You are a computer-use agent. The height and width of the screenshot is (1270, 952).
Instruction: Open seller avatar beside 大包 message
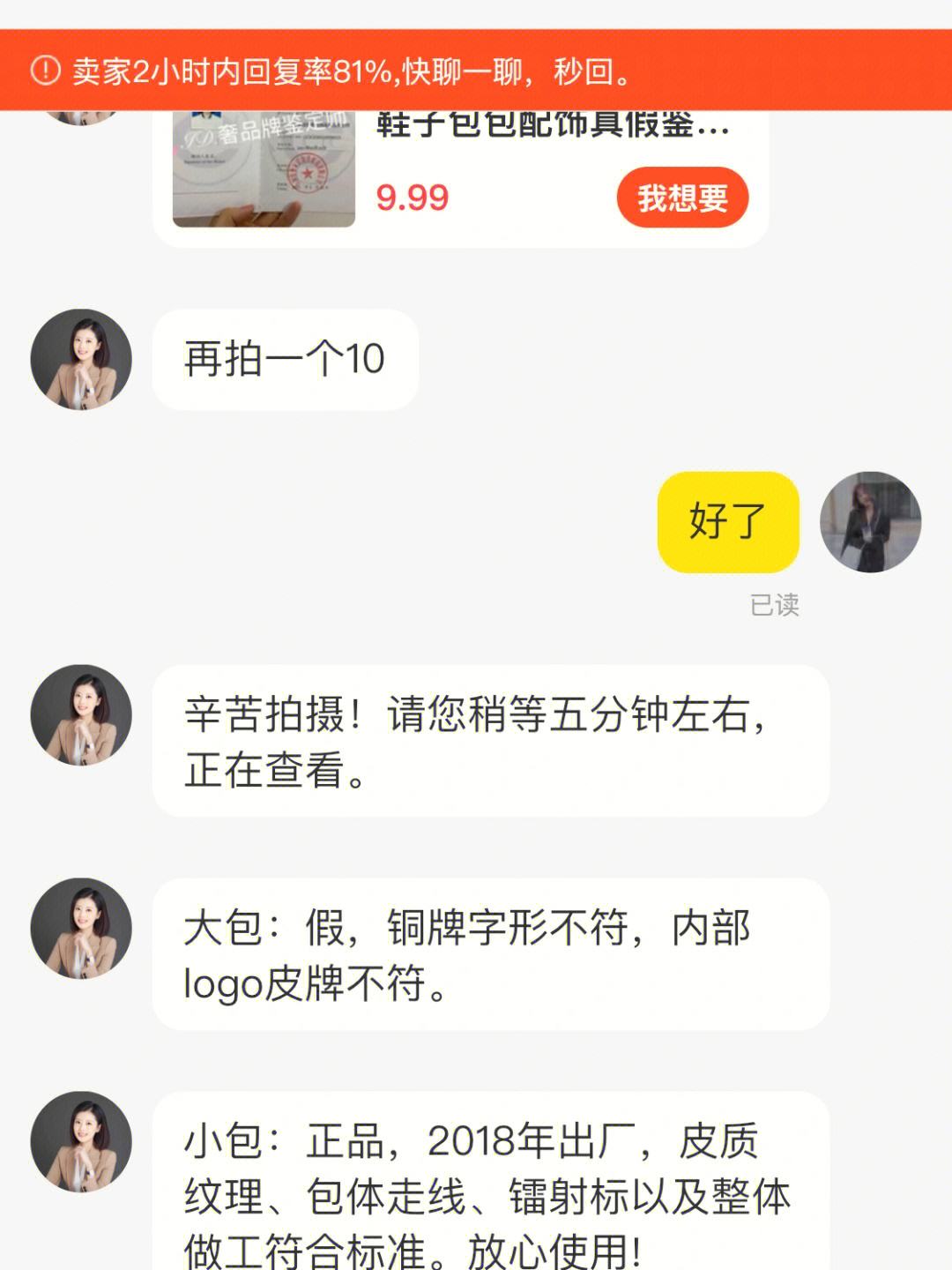tap(81, 929)
